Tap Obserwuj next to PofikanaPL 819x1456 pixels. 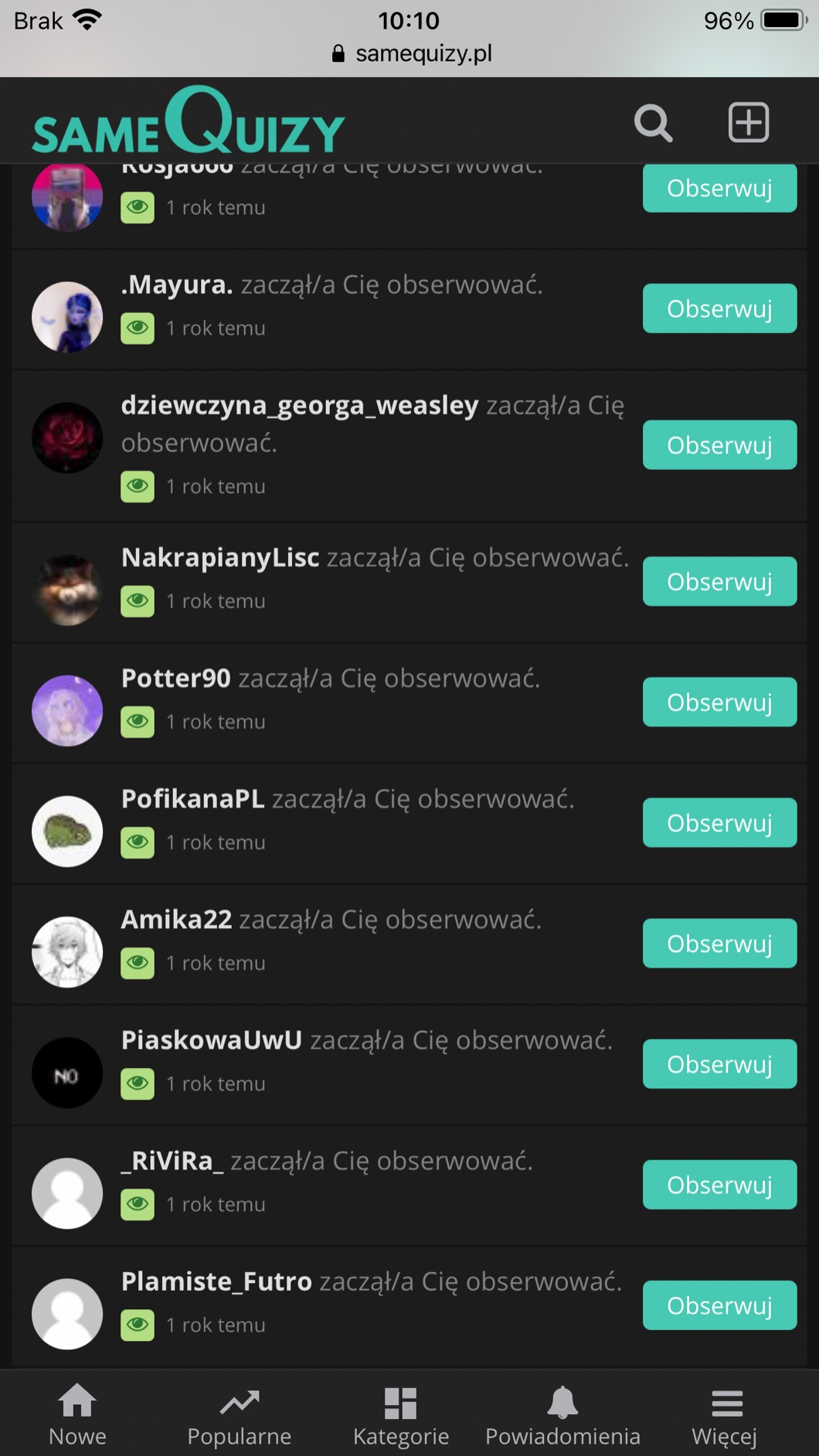pyautogui.click(x=719, y=822)
